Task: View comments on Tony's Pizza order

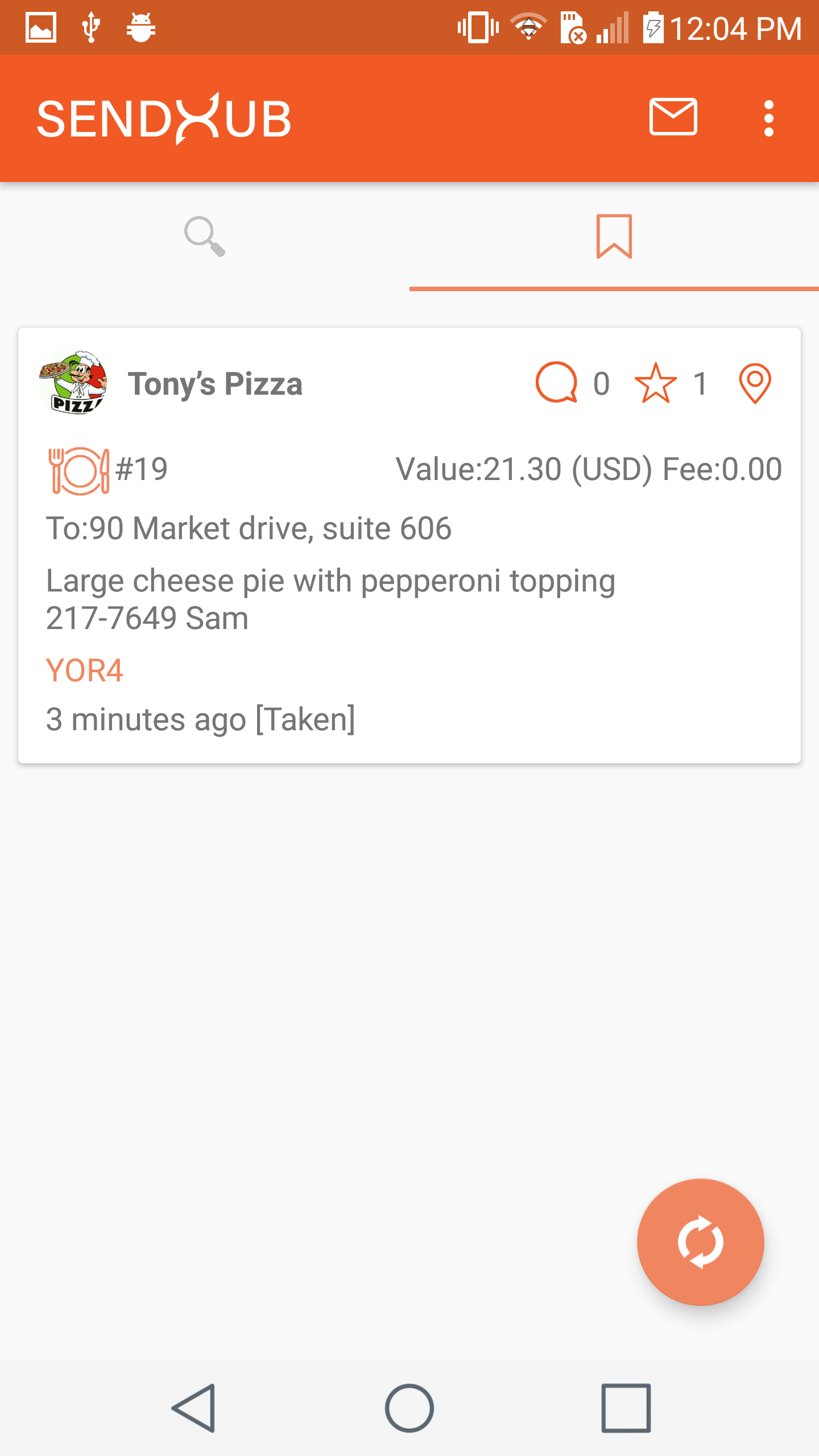Action: coord(556,383)
